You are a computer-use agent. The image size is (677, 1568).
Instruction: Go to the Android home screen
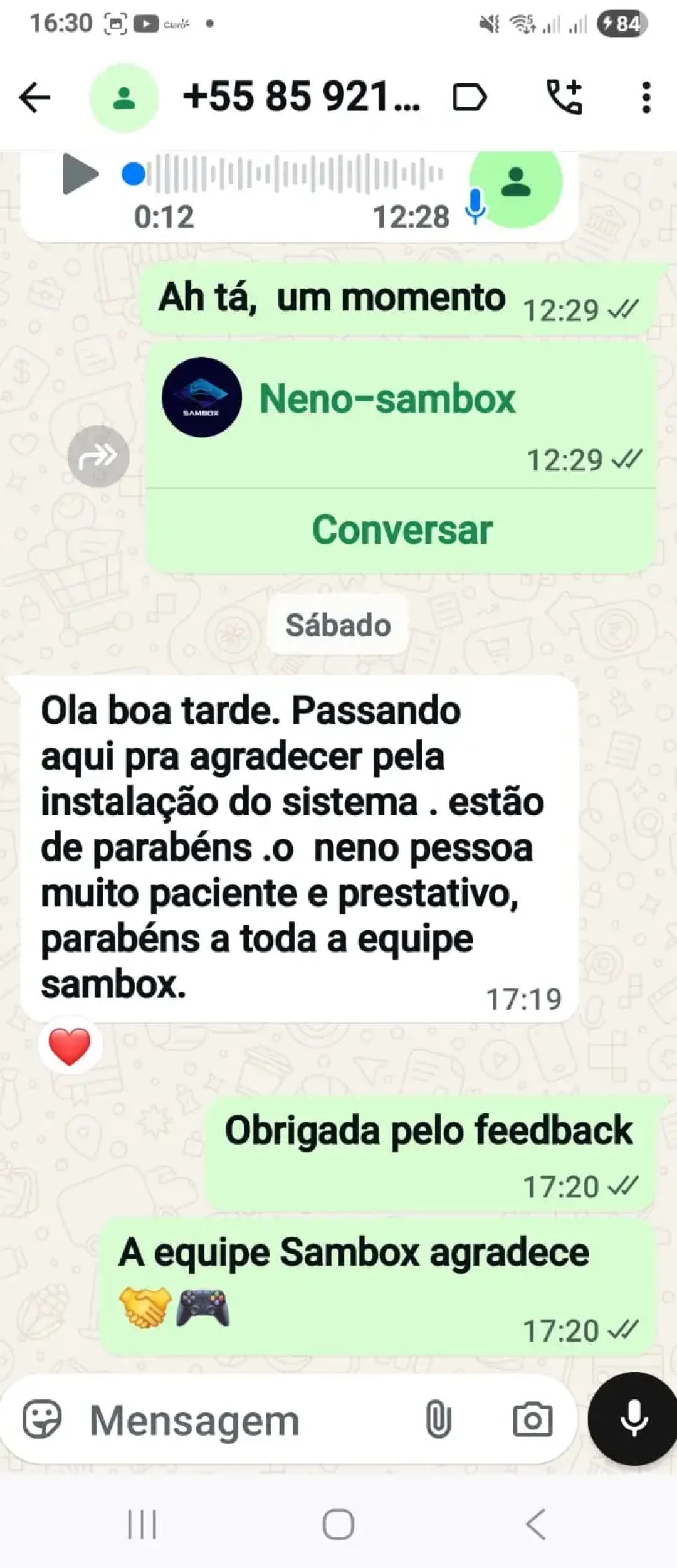coord(338,1524)
